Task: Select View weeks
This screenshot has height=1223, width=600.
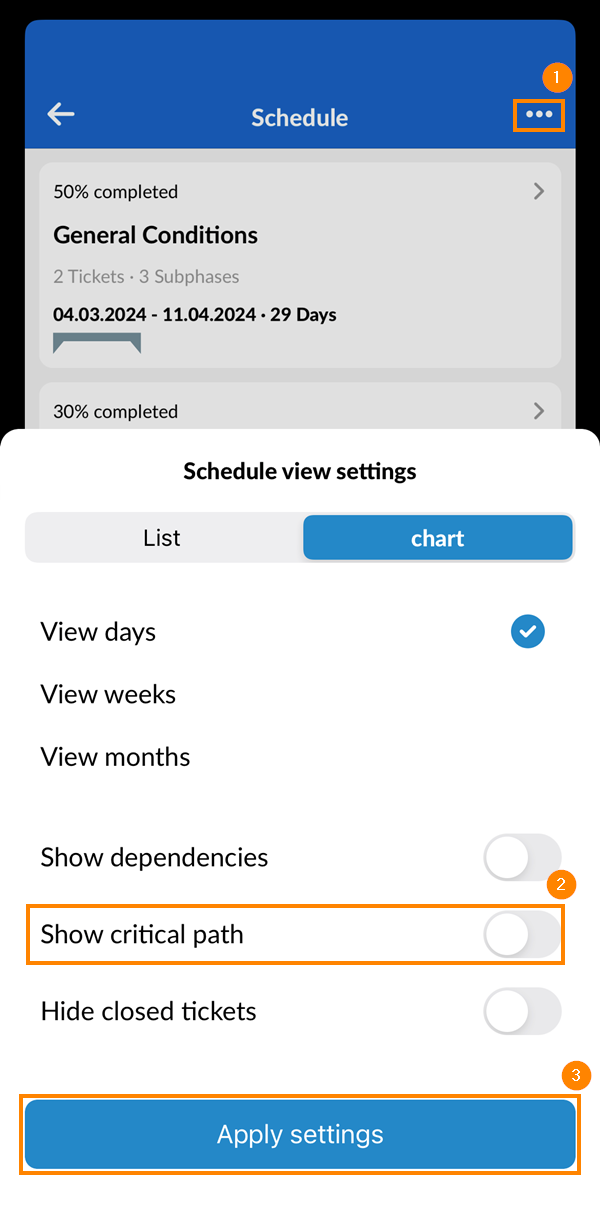Action: pyautogui.click(x=108, y=694)
